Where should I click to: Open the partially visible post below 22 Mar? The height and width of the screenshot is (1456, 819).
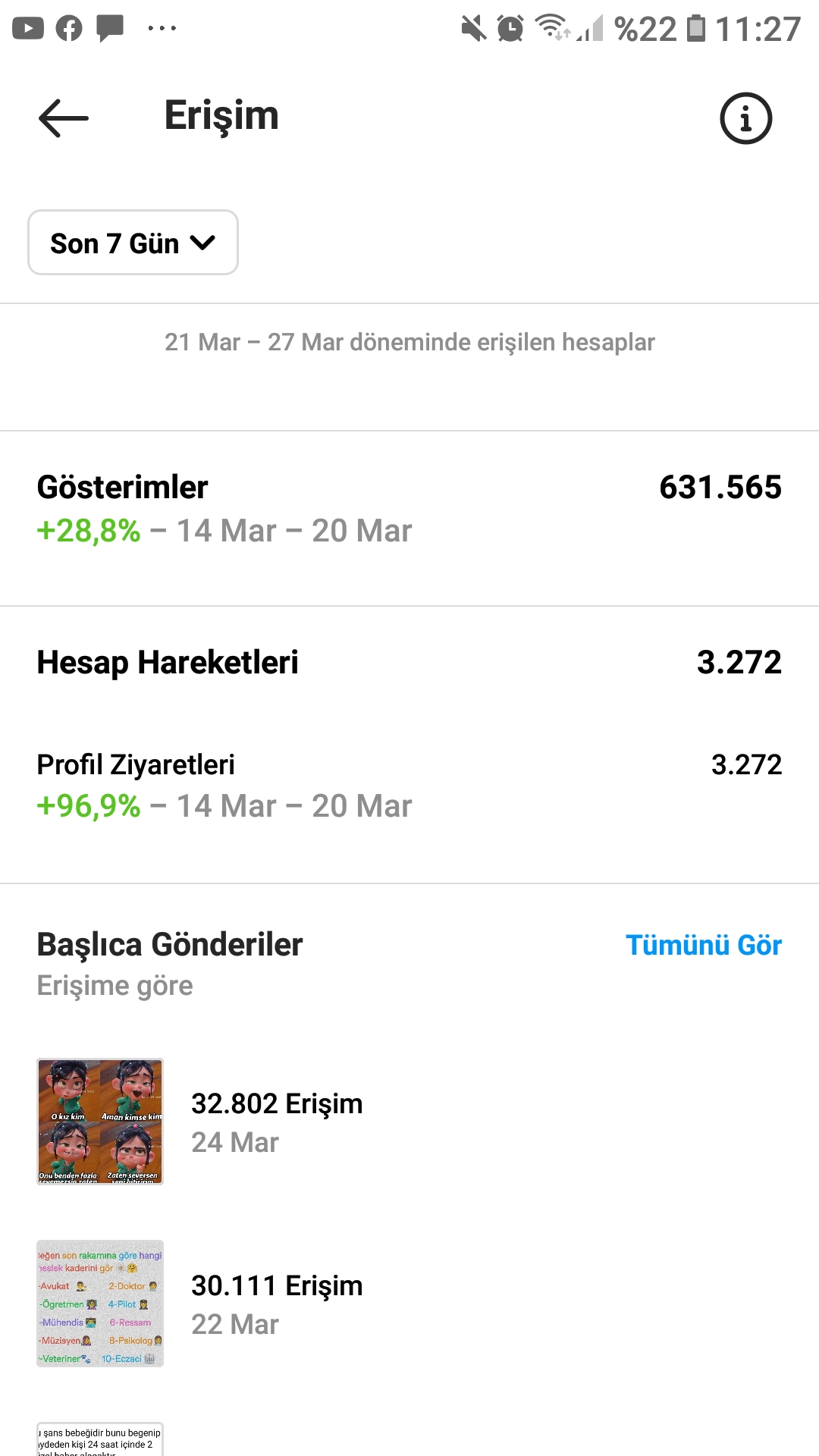(x=100, y=1439)
